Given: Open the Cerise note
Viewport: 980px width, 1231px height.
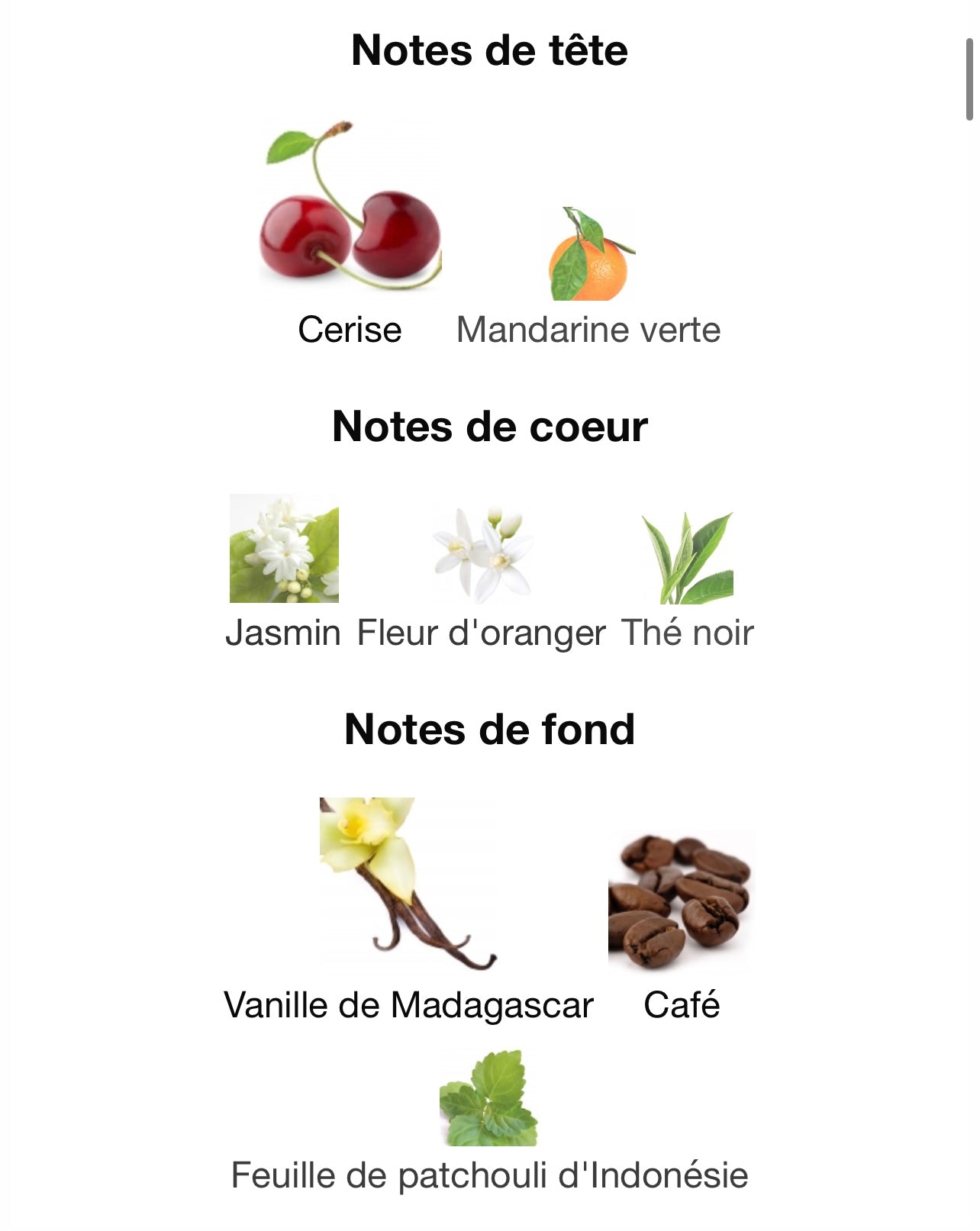Looking at the screenshot, I should pyautogui.click(x=350, y=229).
